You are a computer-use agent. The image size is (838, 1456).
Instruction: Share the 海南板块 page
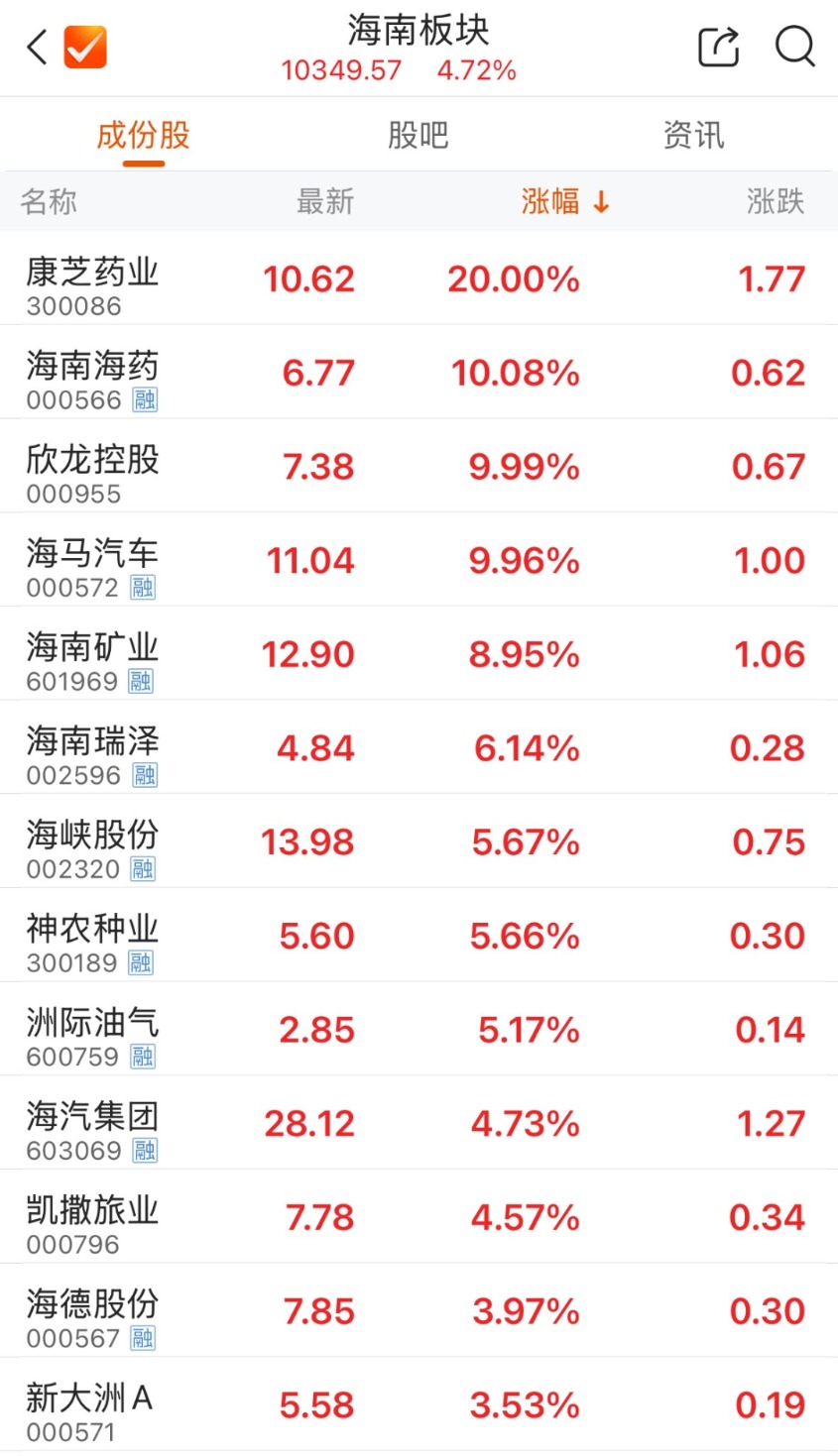[x=718, y=47]
